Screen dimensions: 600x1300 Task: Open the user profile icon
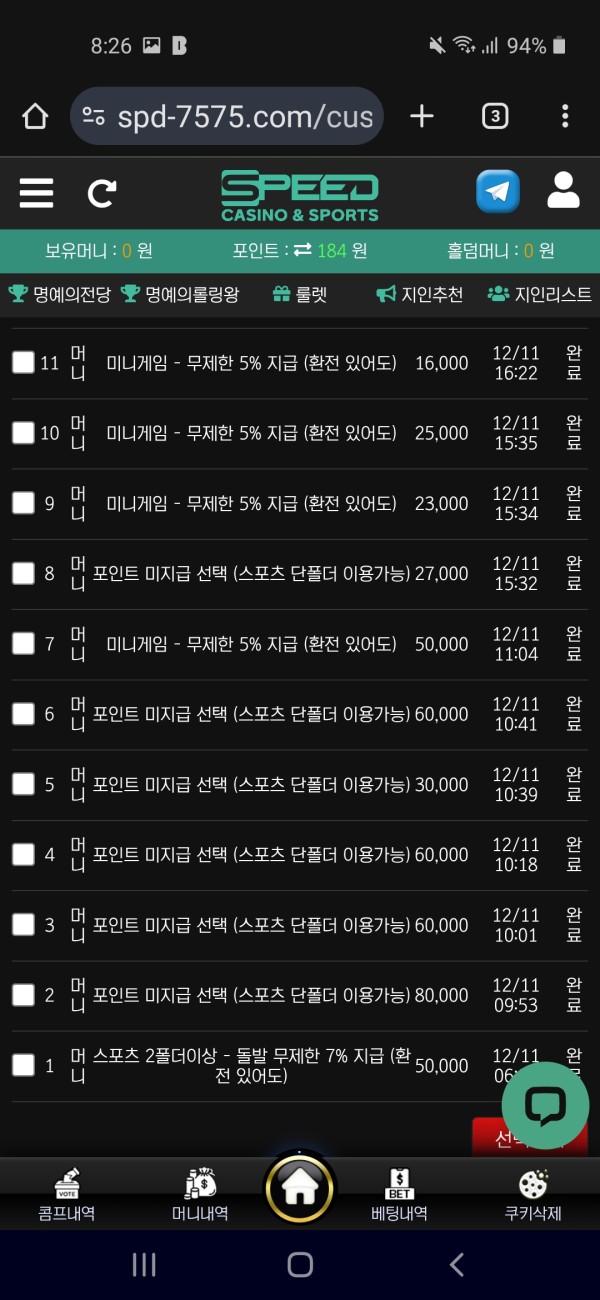click(563, 190)
